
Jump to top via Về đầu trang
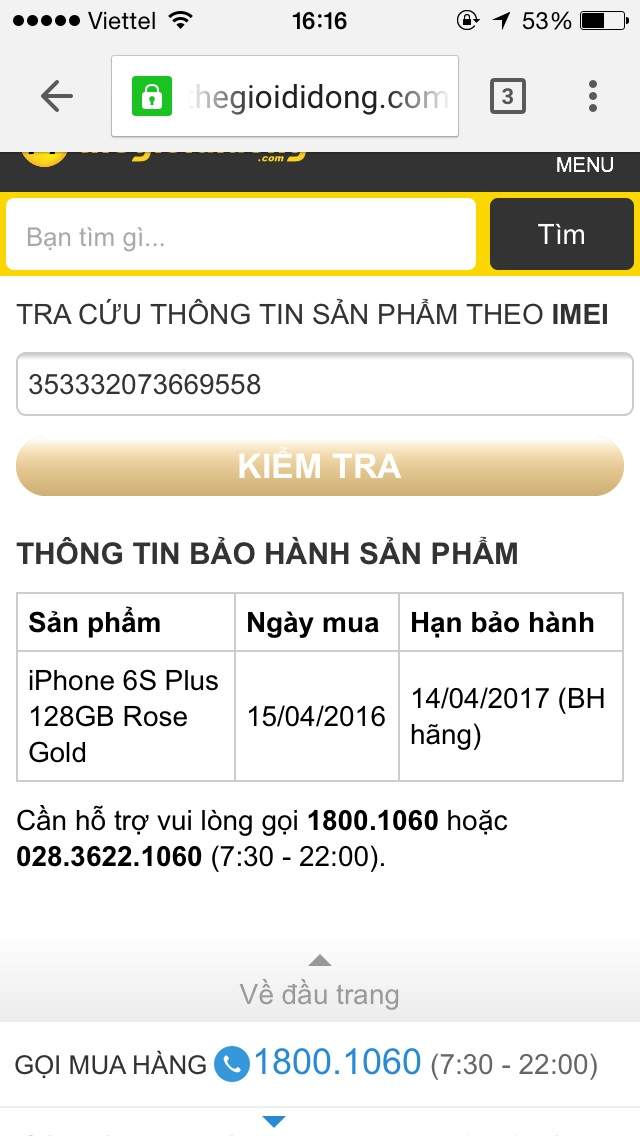tap(320, 985)
